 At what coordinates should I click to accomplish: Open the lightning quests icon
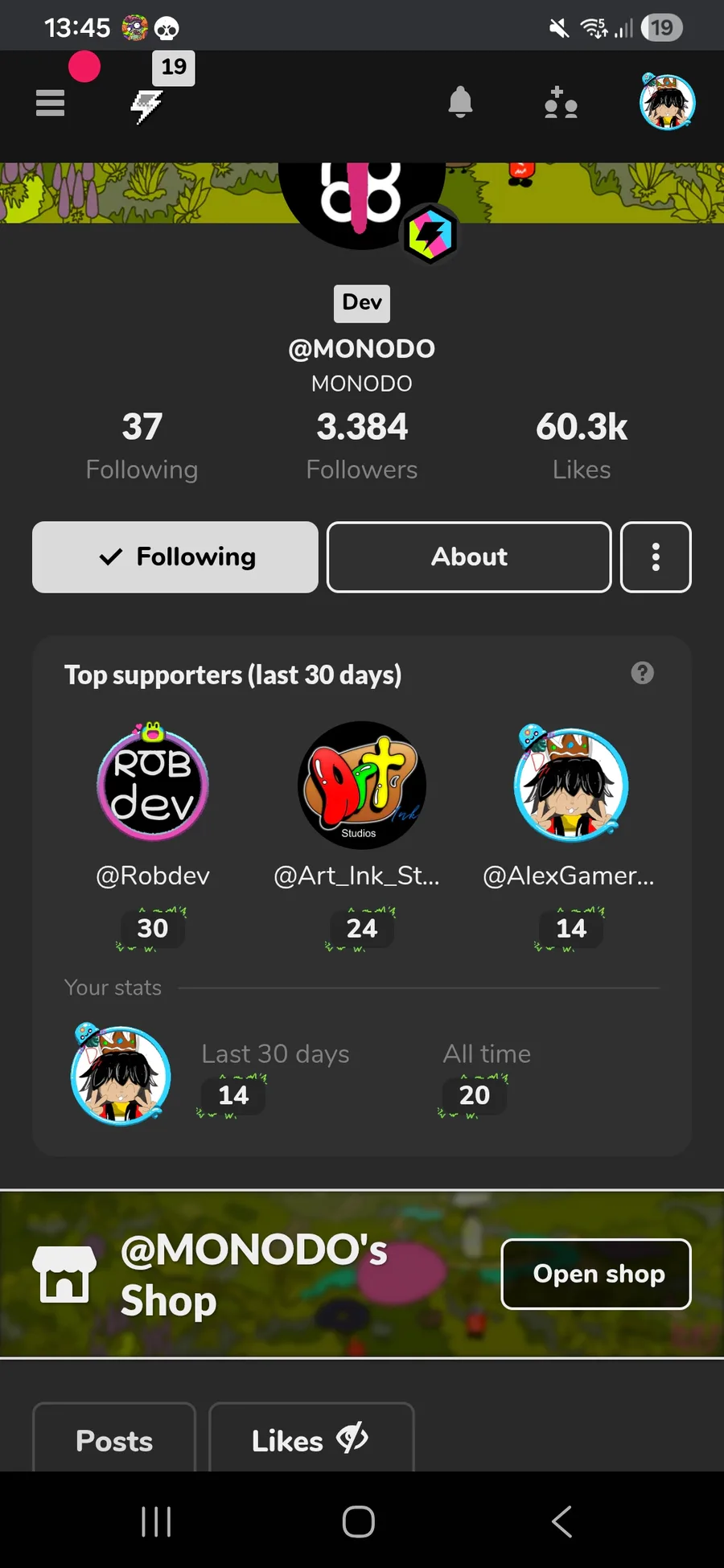[147, 105]
